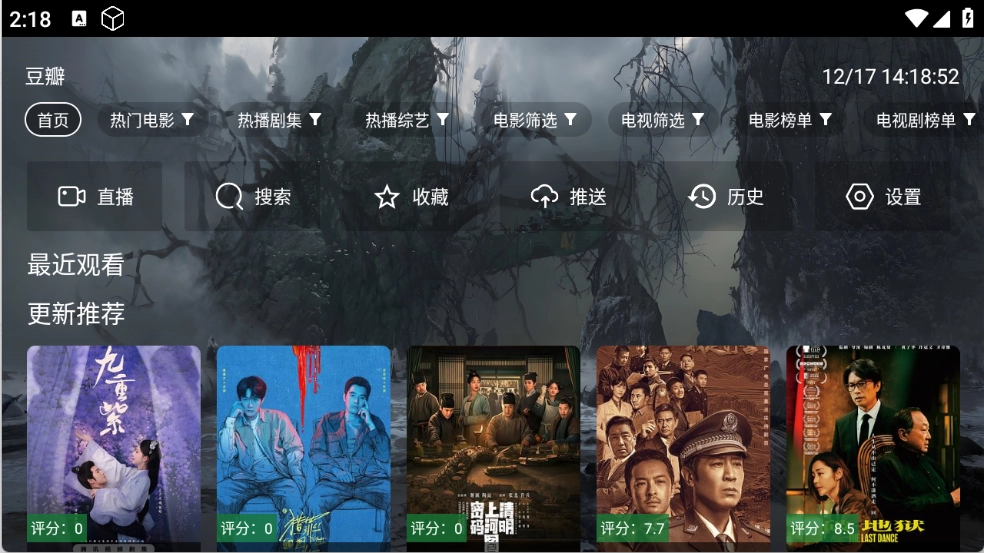Open 设置 settings
This screenshot has height=553, width=984.
pos(882,196)
